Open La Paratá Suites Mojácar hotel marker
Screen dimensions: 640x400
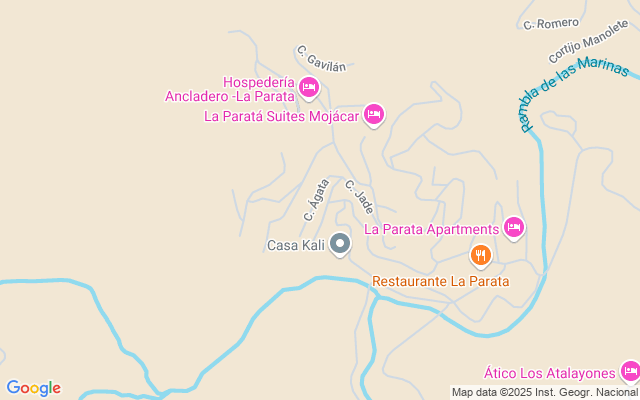point(374,115)
